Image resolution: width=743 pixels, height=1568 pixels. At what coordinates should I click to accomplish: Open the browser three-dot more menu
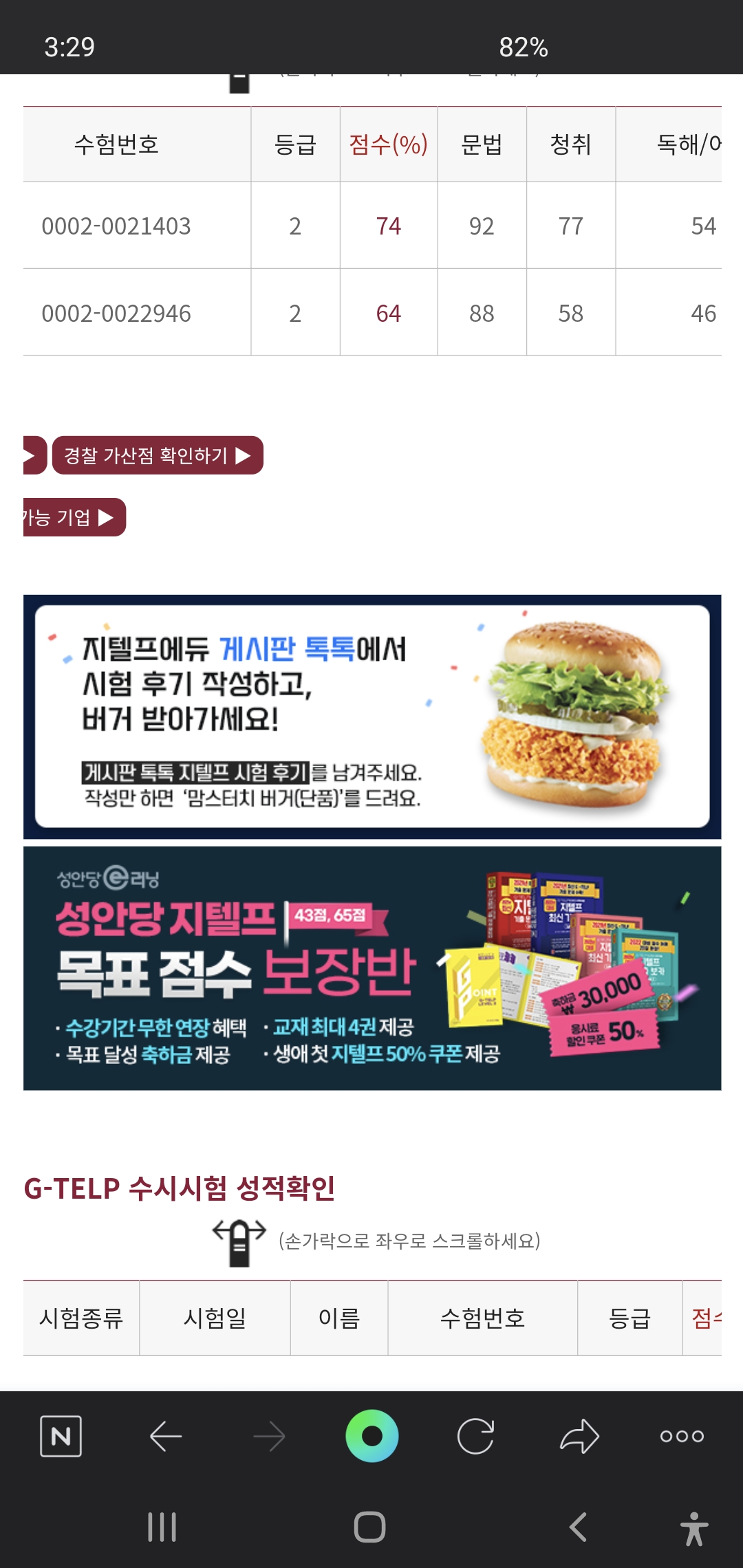(682, 1436)
